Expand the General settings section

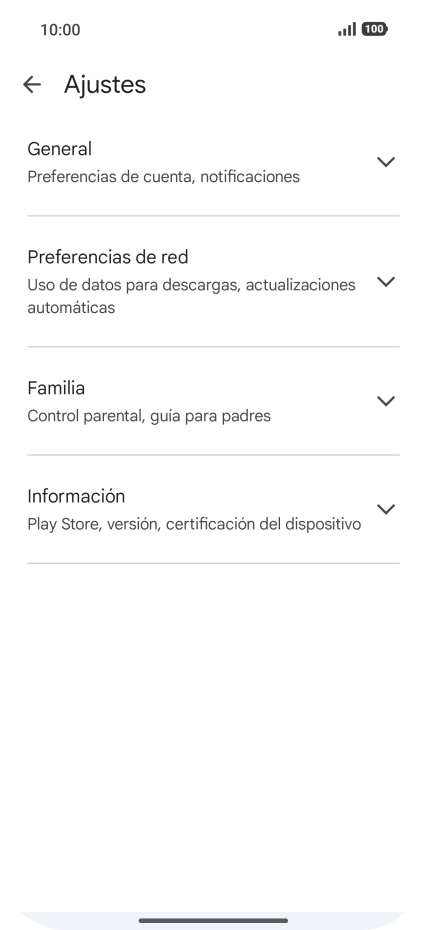click(214, 162)
